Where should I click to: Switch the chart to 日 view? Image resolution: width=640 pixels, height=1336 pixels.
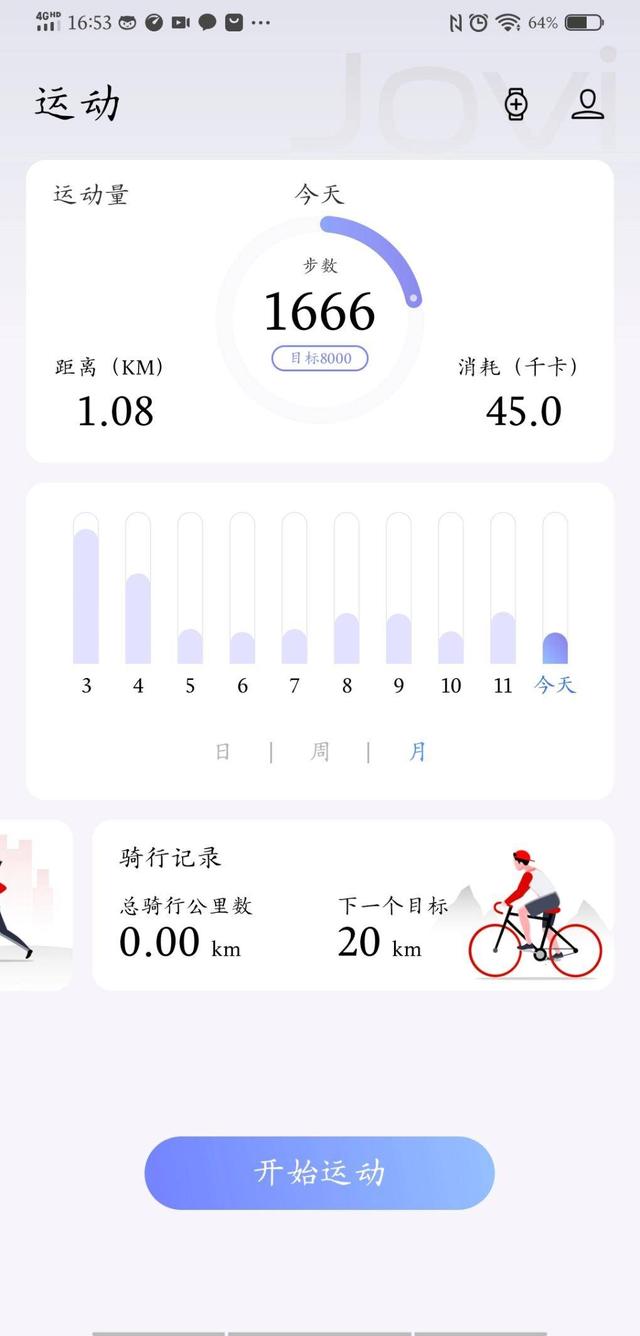(223, 752)
